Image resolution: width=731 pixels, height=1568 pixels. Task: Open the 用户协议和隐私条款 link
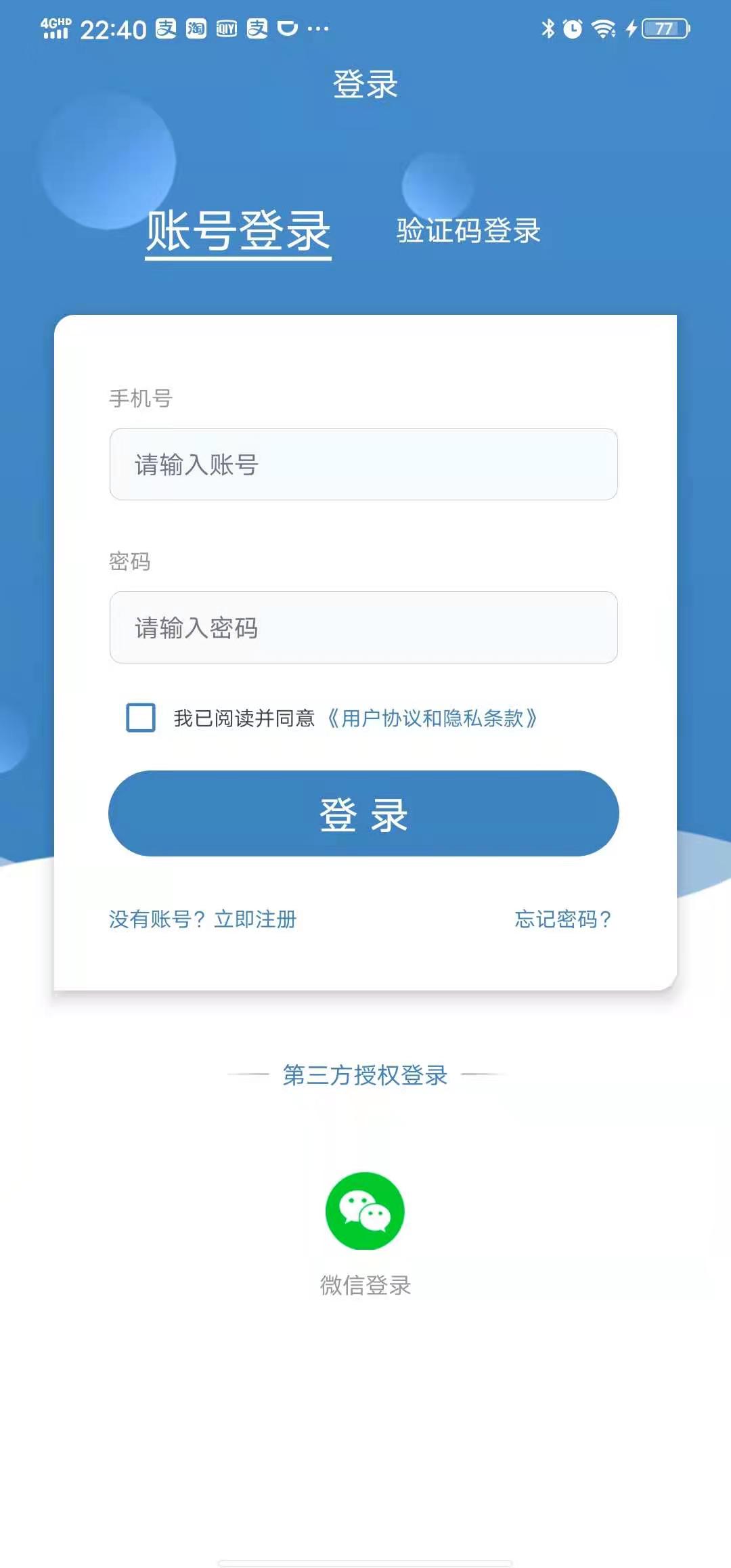[432, 718]
